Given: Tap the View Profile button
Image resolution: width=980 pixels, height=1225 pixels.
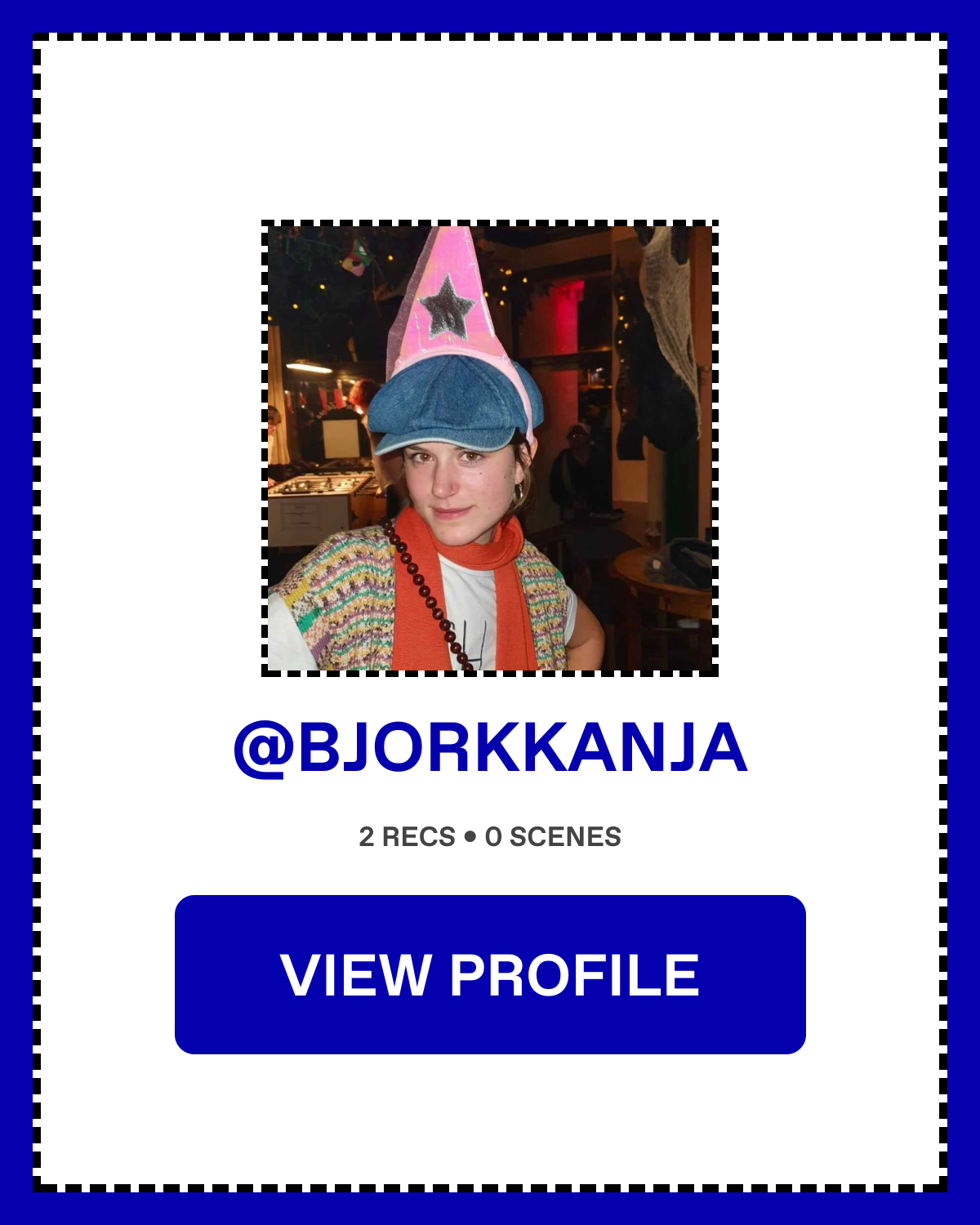Looking at the screenshot, I should [490, 974].
